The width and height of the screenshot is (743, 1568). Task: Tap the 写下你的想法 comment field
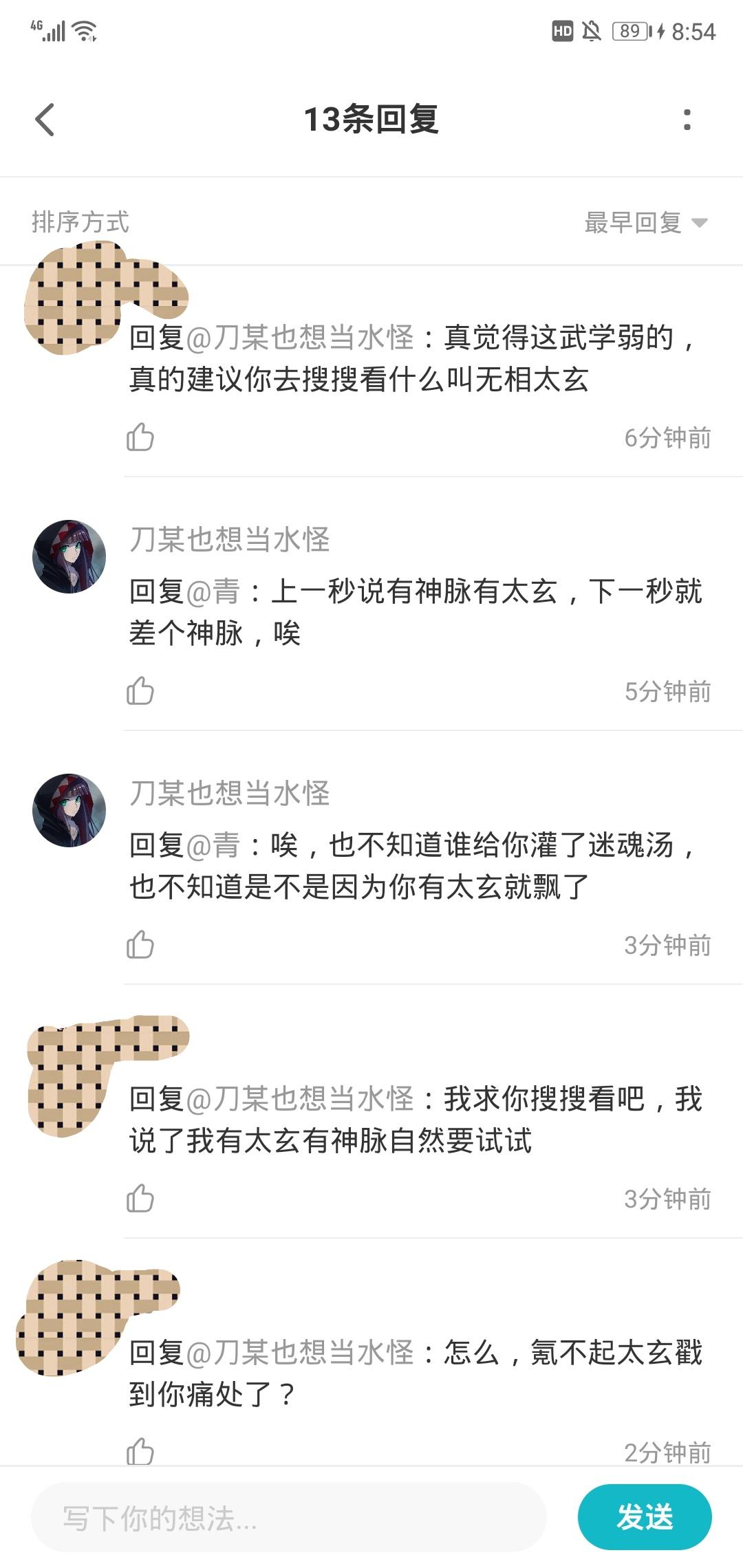[x=289, y=1518]
